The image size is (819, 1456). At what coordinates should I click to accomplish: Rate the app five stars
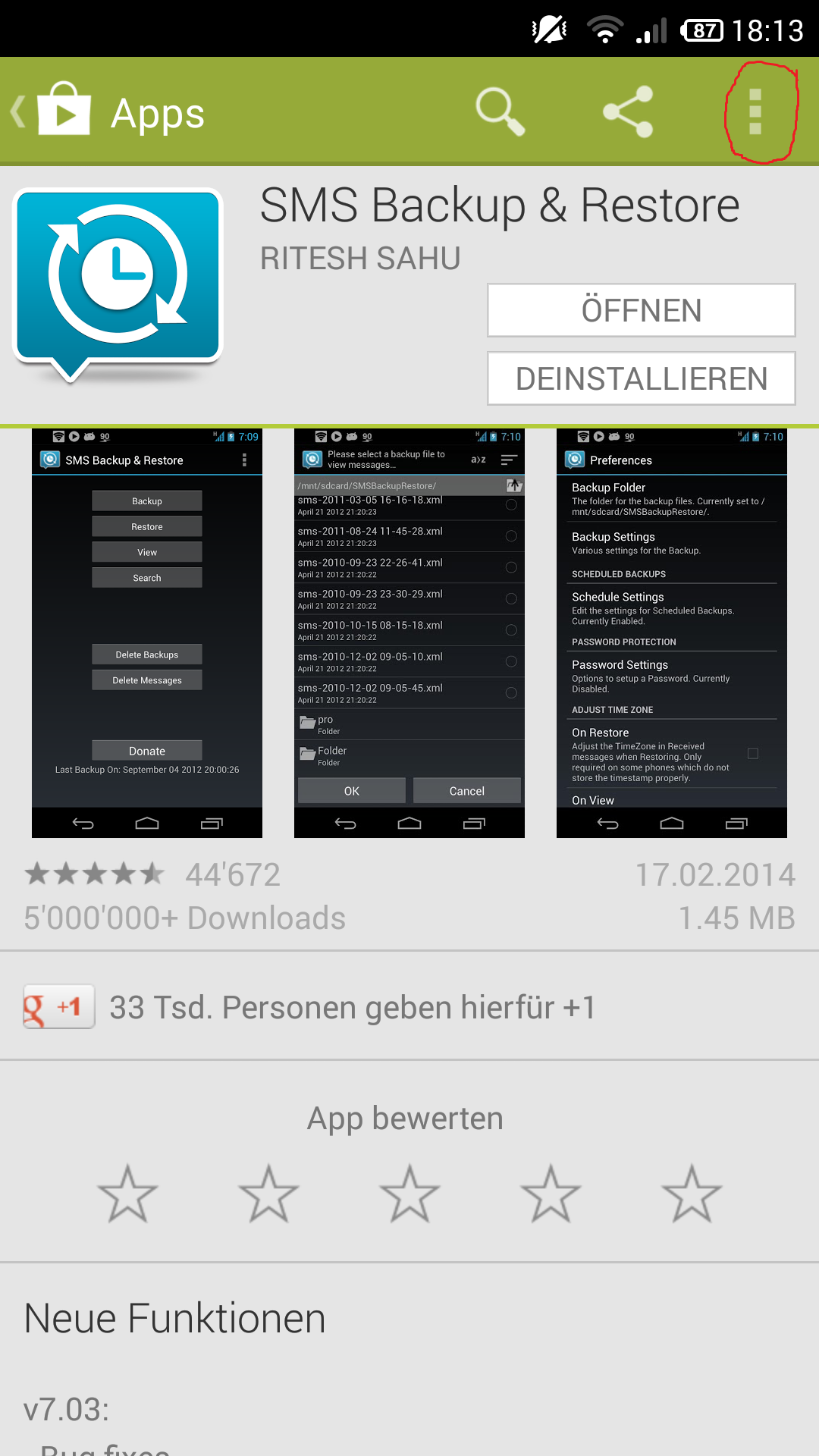tap(692, 1194)
